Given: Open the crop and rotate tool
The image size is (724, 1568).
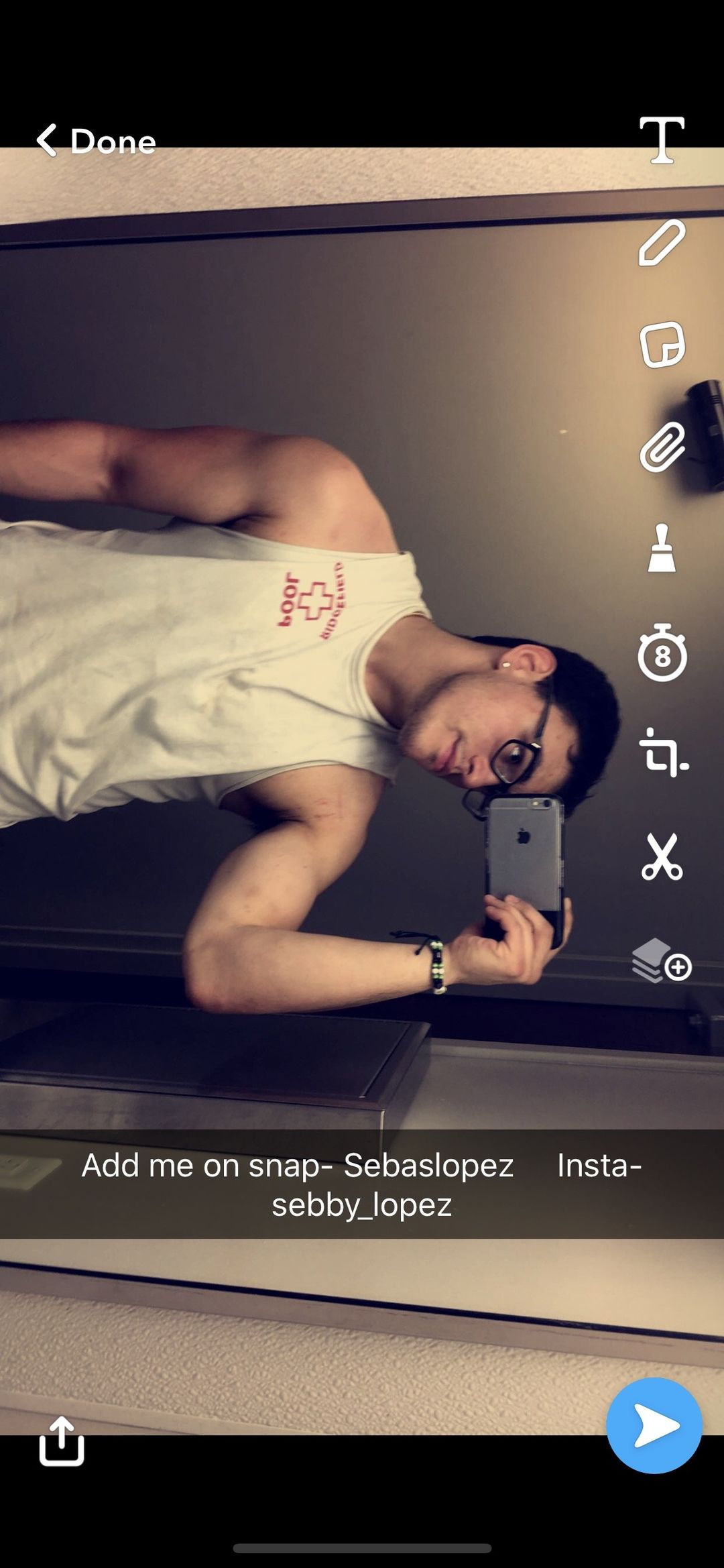Looking at the screenshot, I should tap(663, 753).
